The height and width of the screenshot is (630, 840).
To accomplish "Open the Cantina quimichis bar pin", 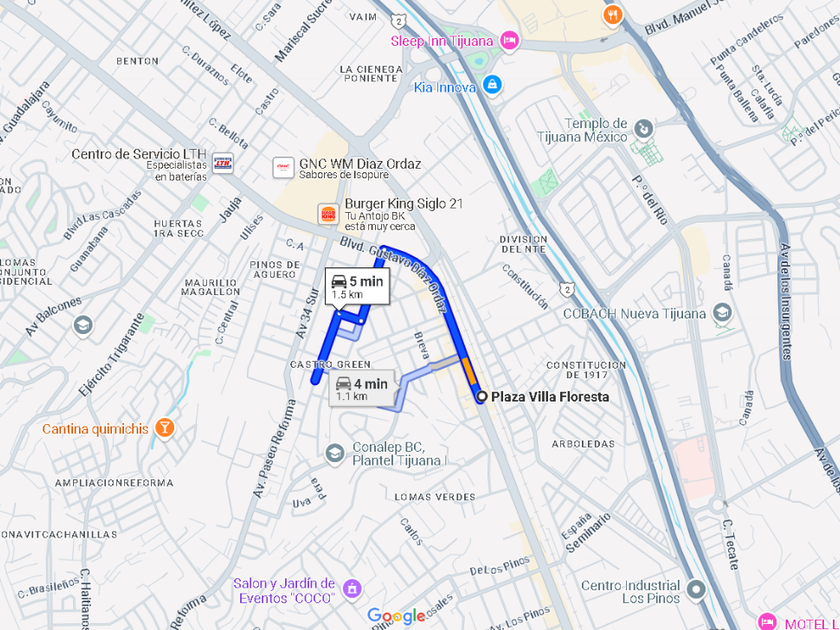I will click(x=164, y=428).
